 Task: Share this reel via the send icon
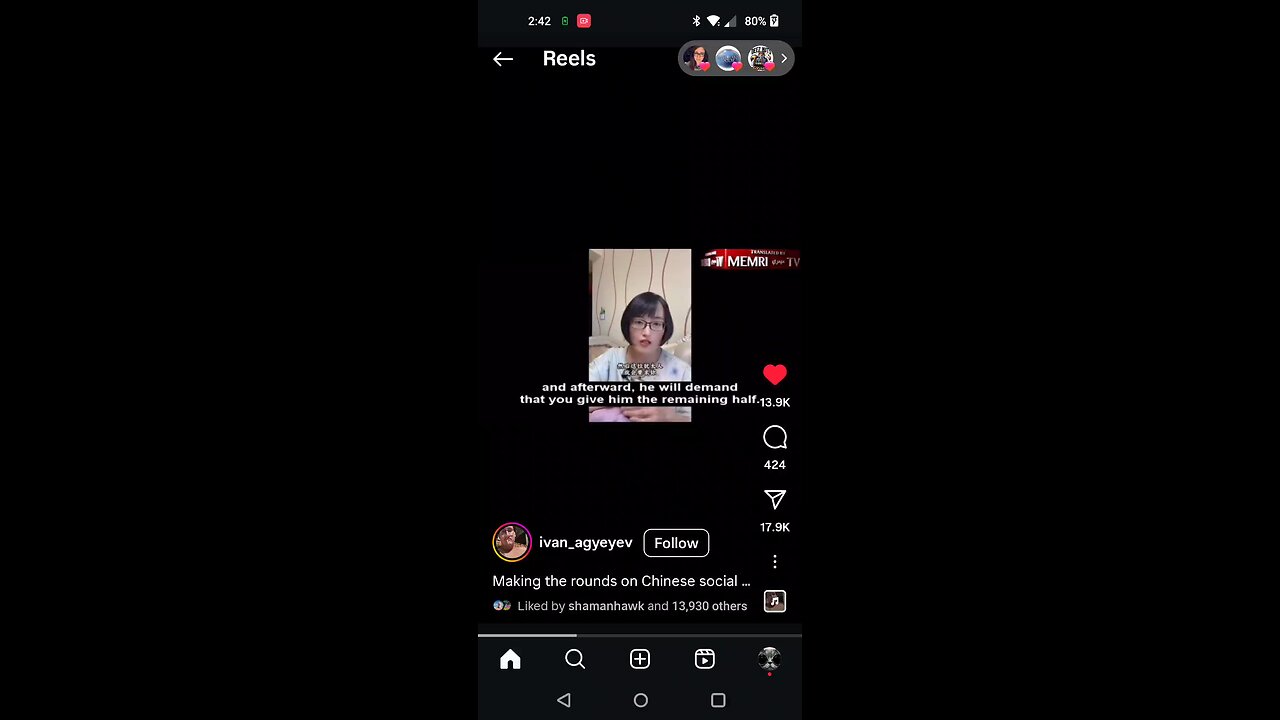pyautogui.click(x=775, y=500)
